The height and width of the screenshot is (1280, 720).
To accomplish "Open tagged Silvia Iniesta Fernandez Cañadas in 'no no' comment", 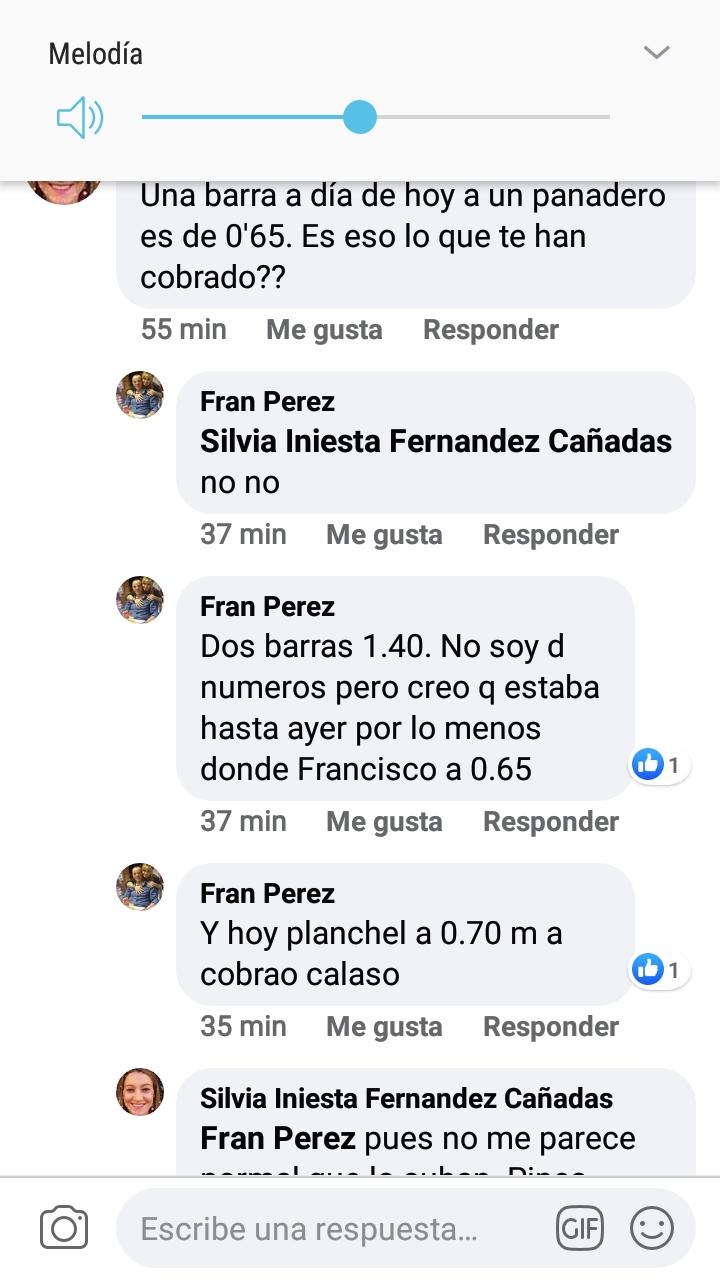I will coord(436,441).
